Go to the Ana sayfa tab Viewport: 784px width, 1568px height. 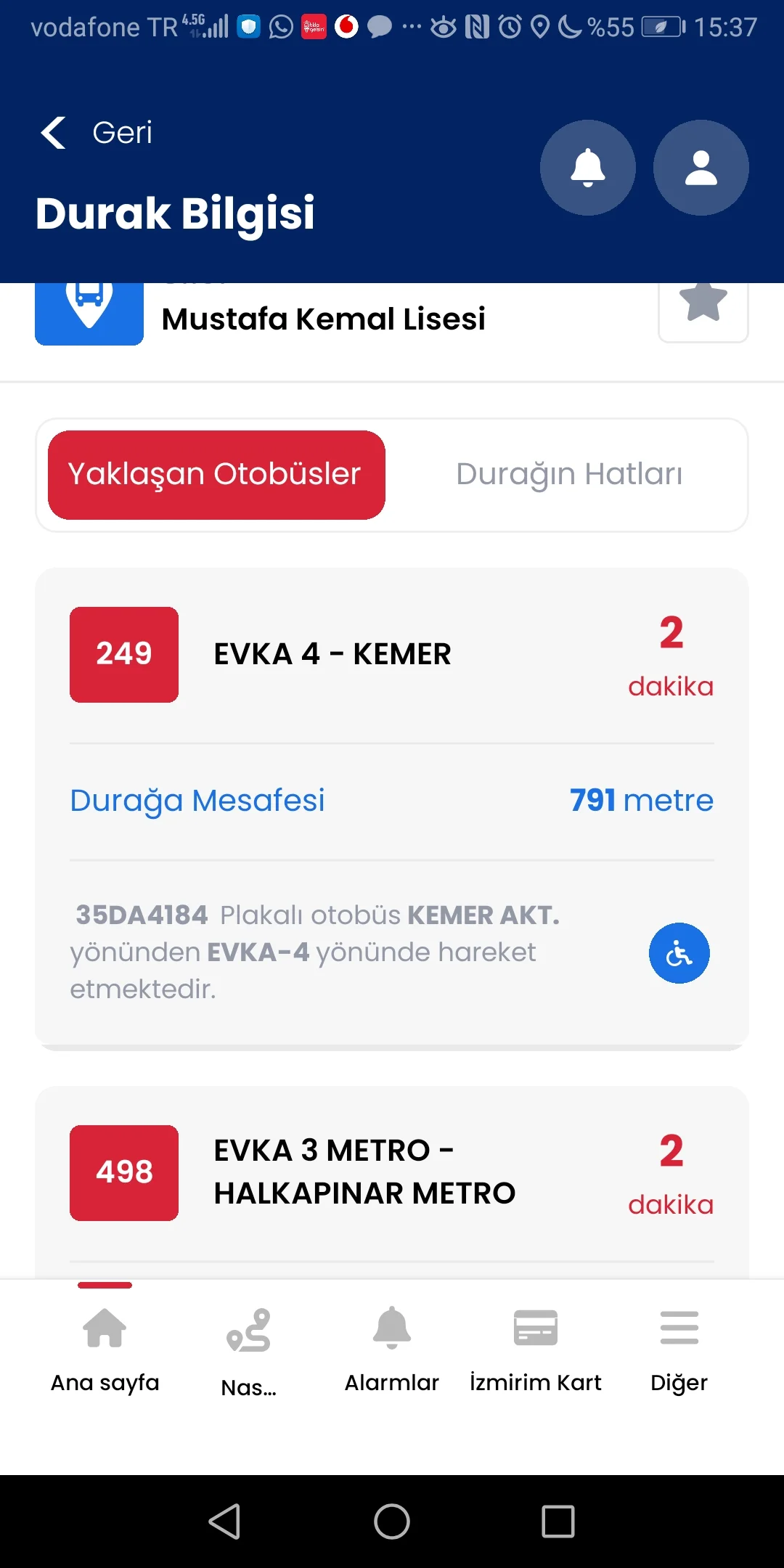105,1349
